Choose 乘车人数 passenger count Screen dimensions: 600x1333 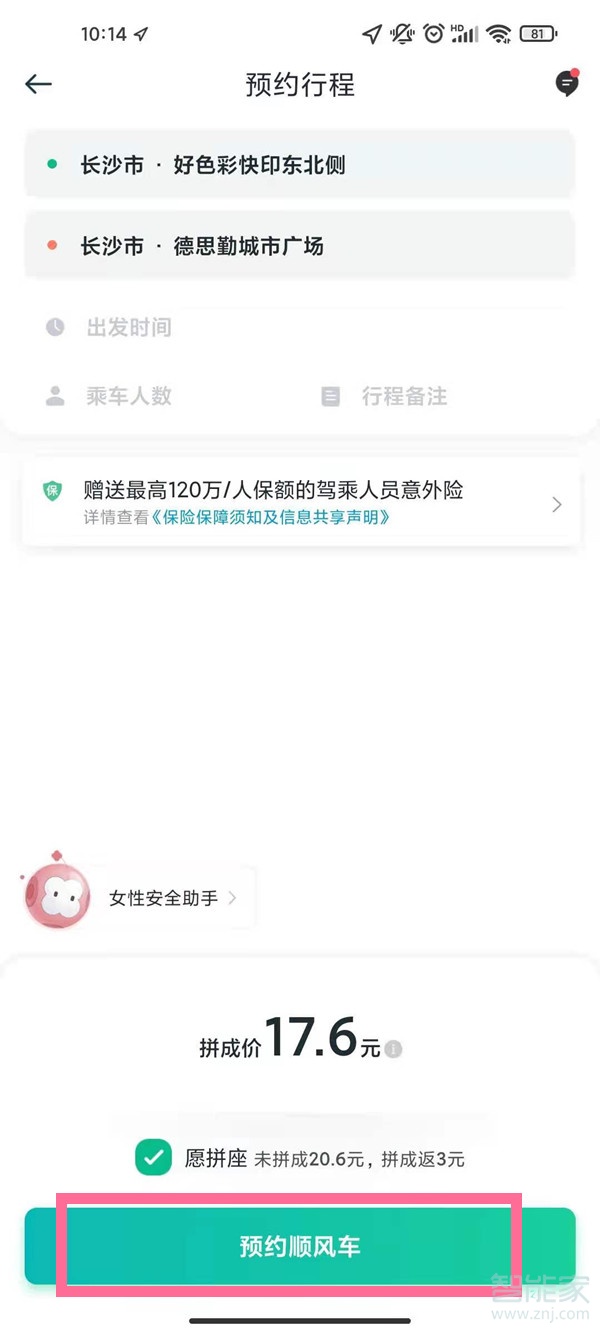[x=128, y=396]
